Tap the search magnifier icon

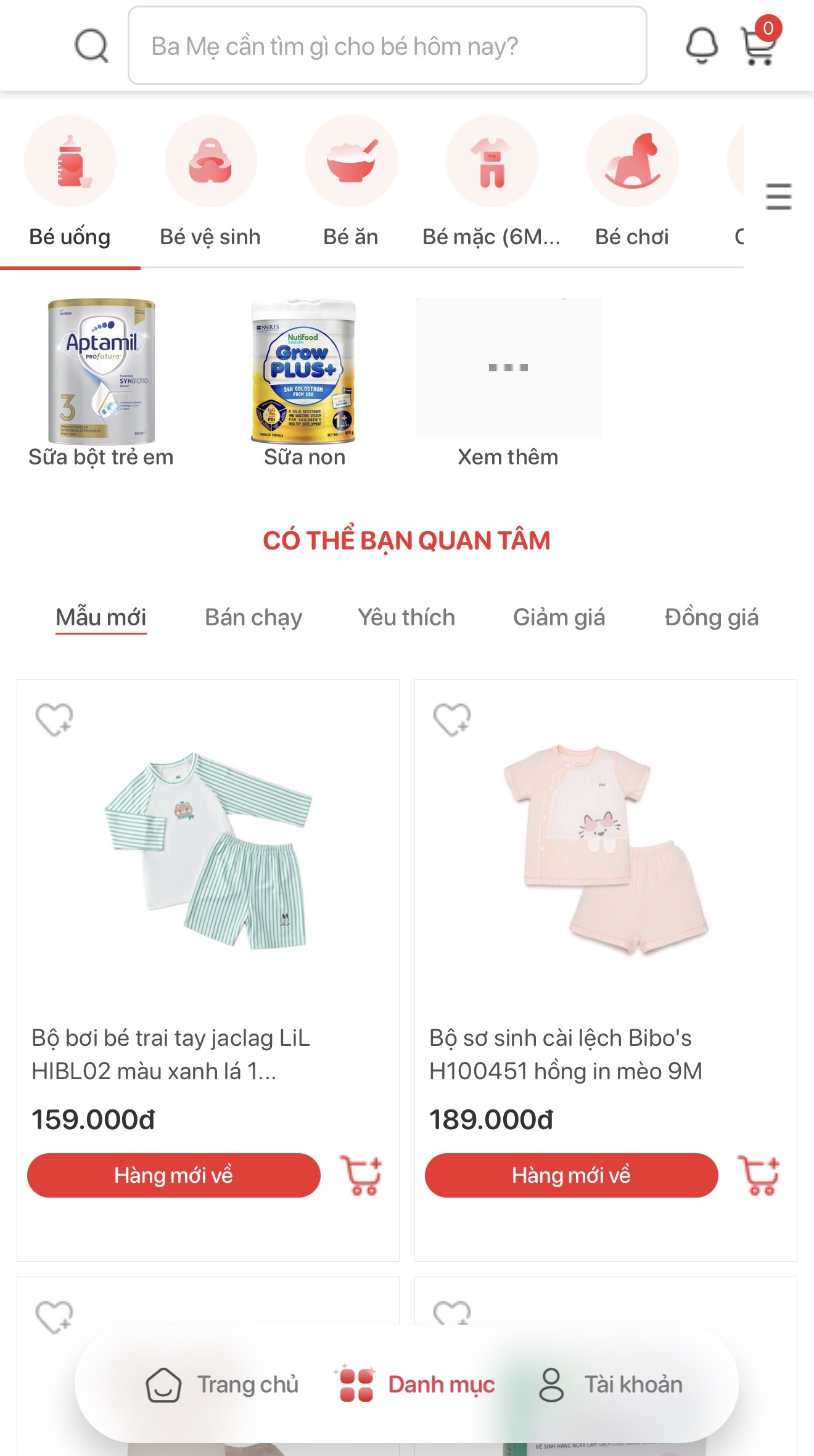(91, 46)
